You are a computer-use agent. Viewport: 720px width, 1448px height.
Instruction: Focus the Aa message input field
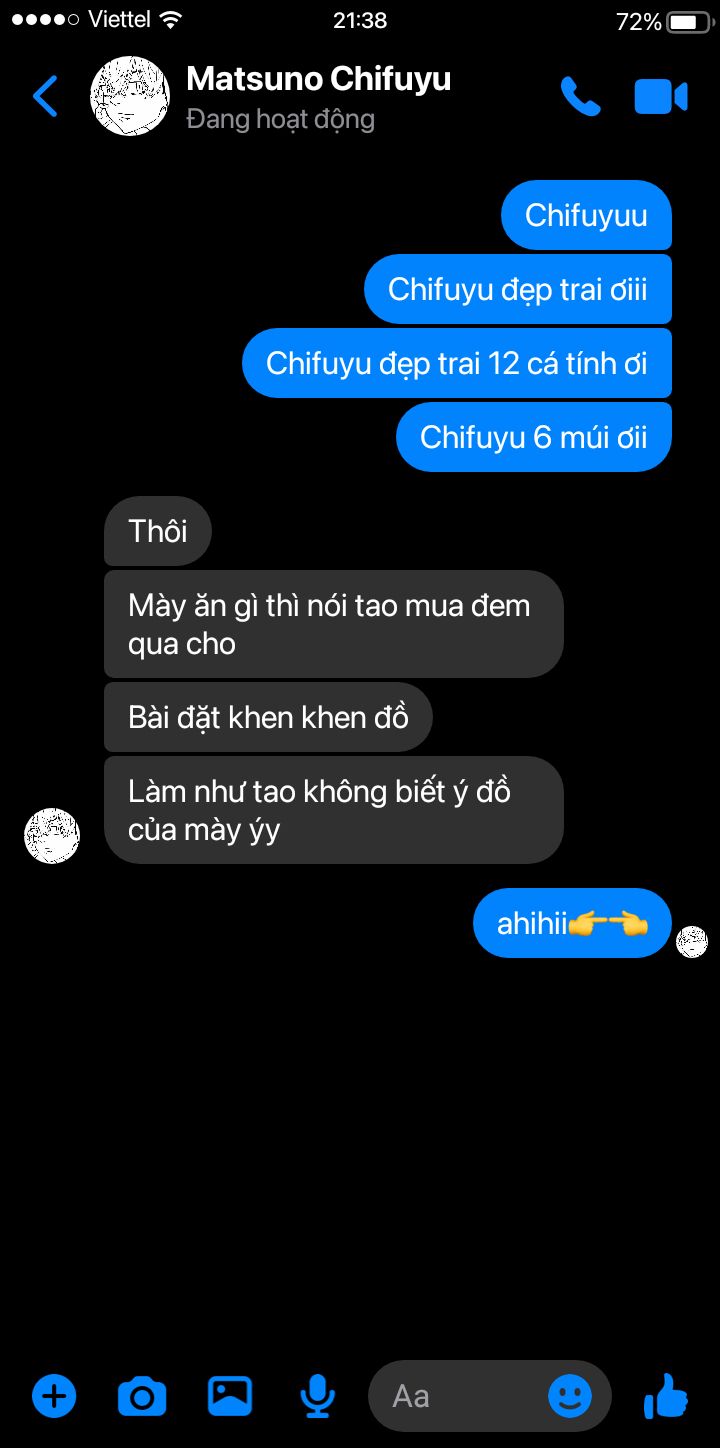tap(458, 1396)
